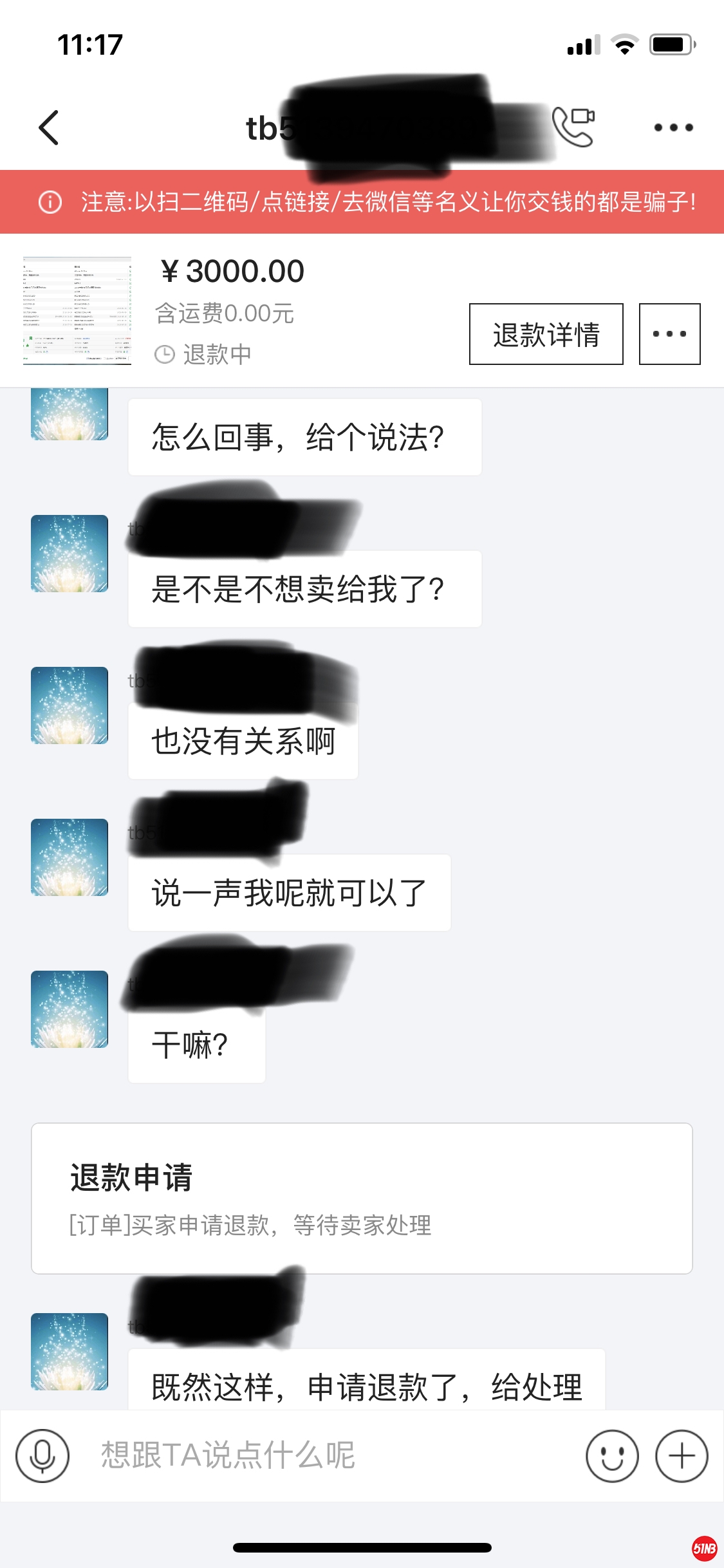Focus the 想跟TA说点什么呢 message field

[x=322, y=1456]
